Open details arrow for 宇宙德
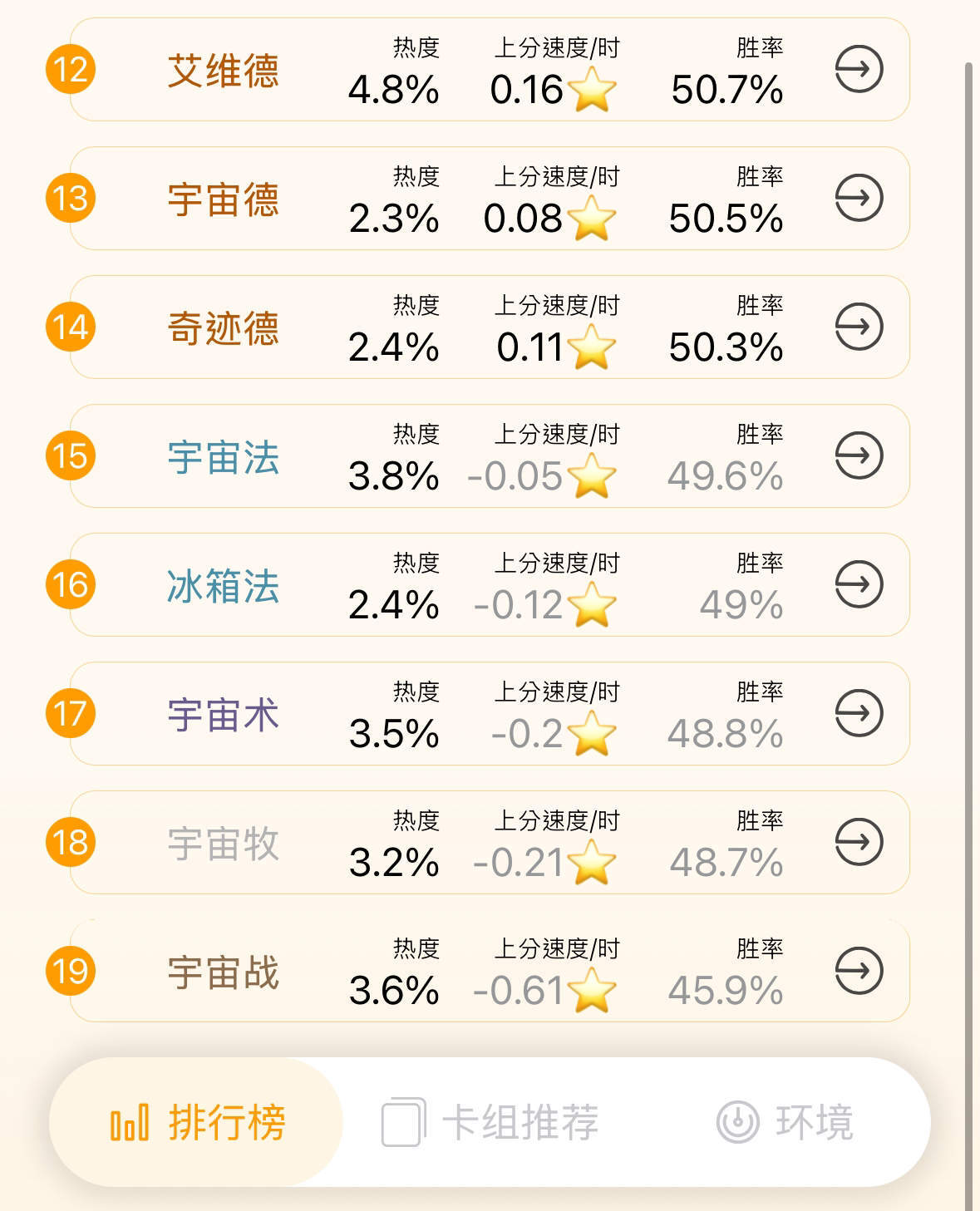 coord(858,198)
